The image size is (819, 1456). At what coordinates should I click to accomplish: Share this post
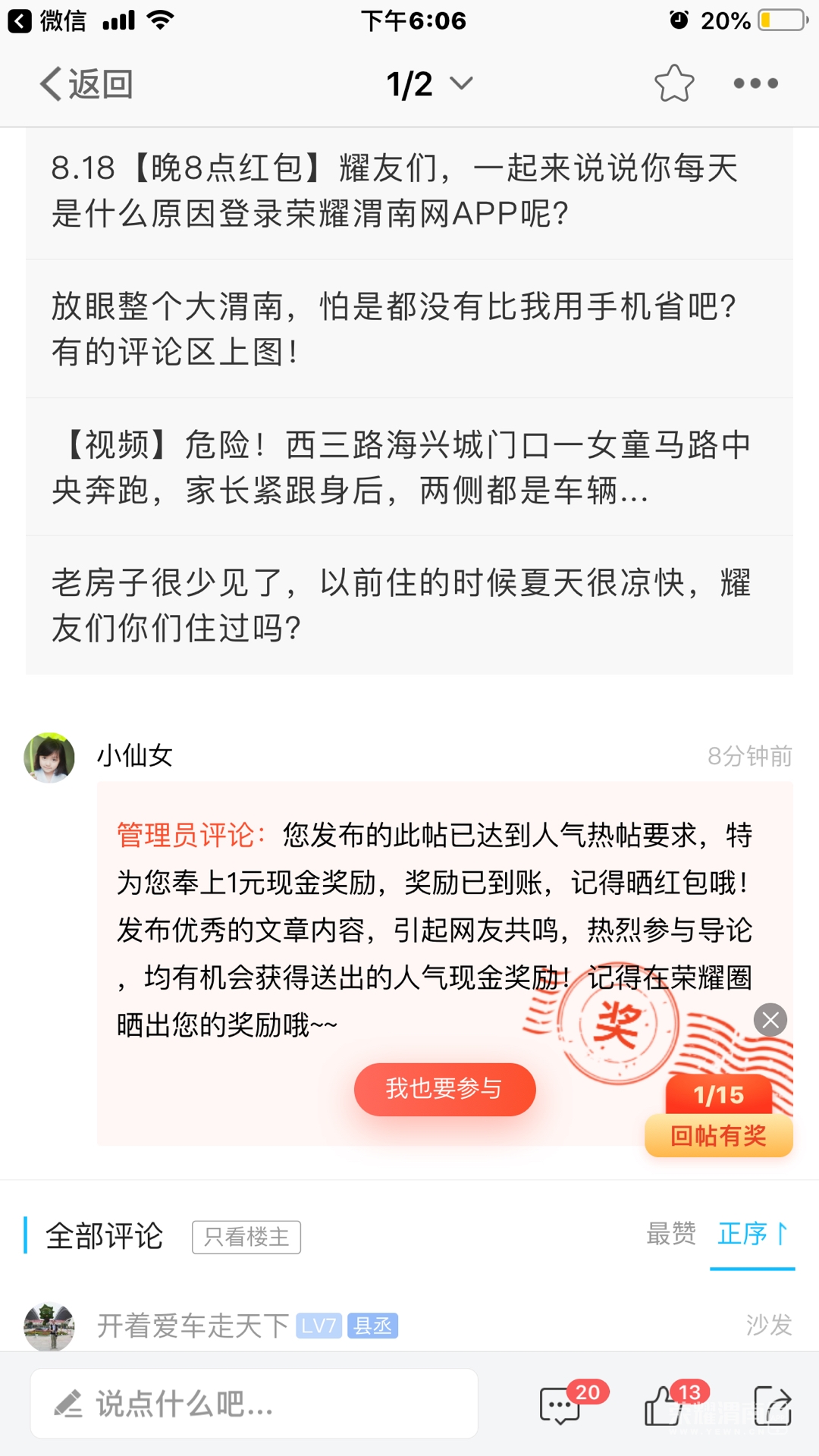pos(772,1407)
